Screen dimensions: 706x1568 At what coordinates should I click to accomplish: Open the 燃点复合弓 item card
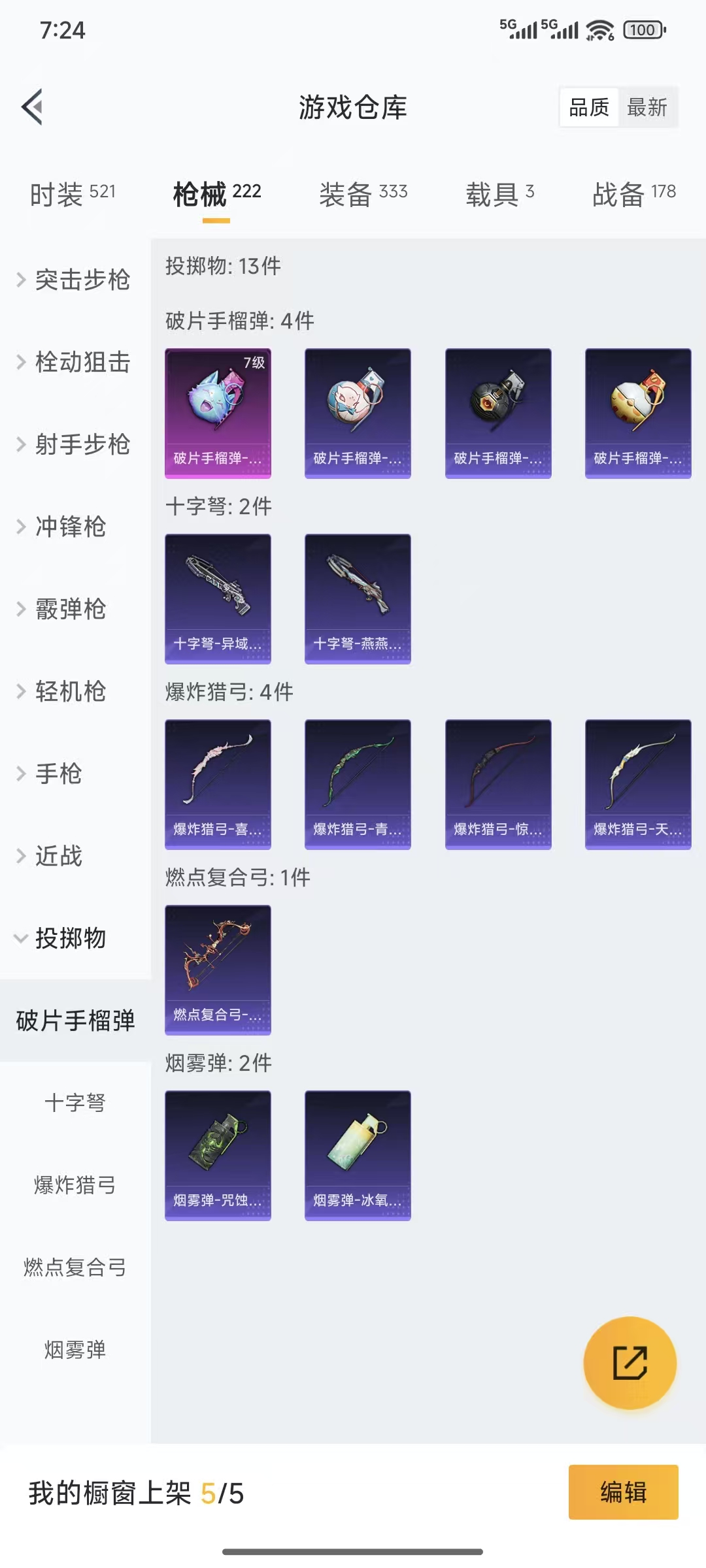(218, 971)
